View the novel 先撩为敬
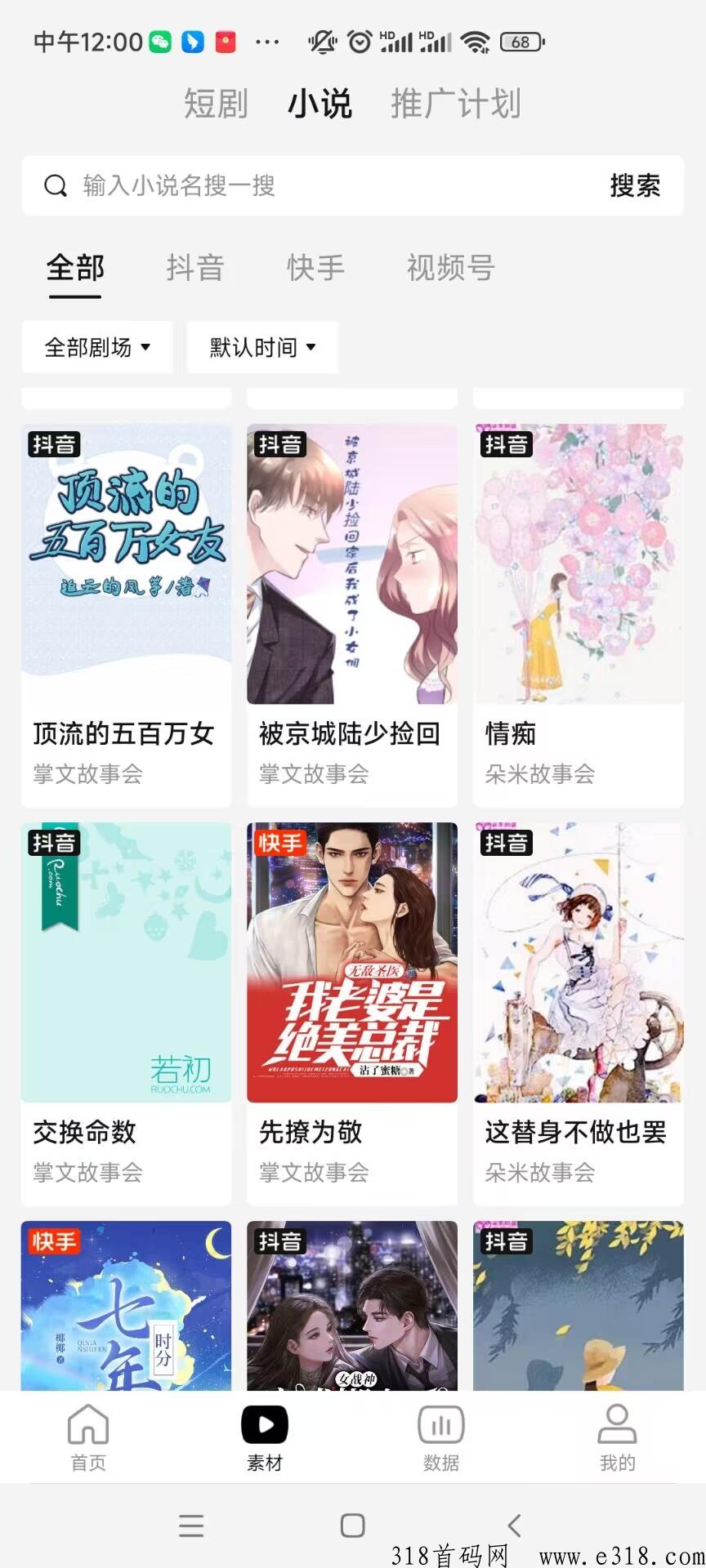Image resolution: width=706 pixels, height=1568 pixels. click(352, 1011)
